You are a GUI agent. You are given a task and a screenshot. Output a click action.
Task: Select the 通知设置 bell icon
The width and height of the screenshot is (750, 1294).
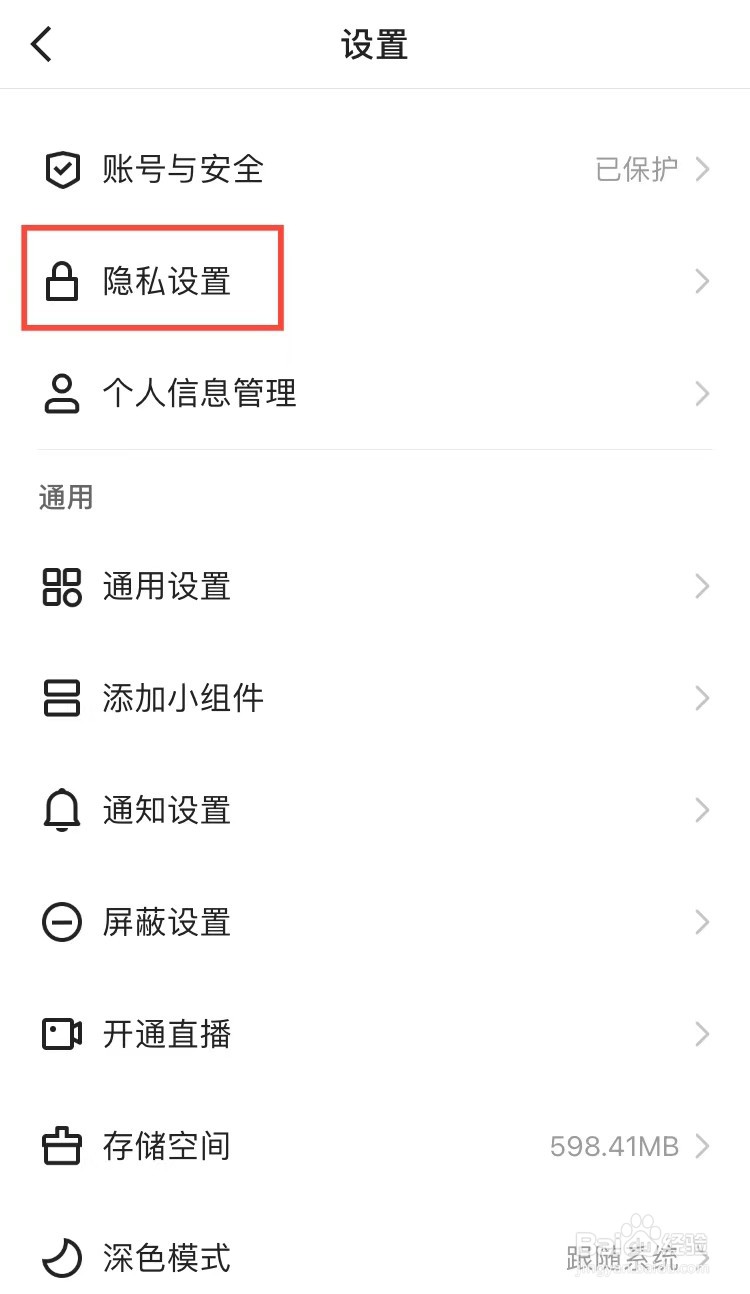62,810
